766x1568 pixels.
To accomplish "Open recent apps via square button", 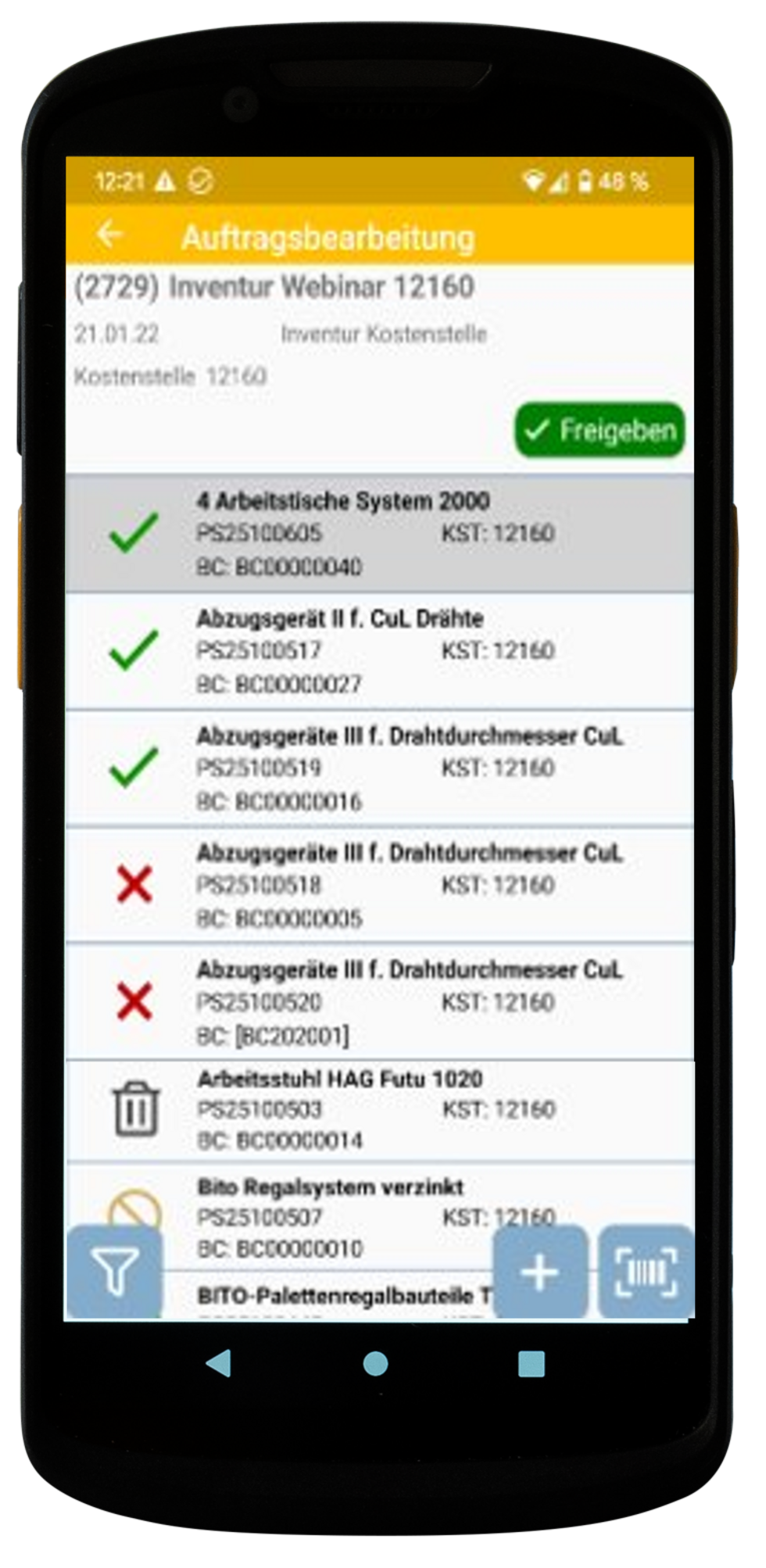I will (x=532, y=1363).
